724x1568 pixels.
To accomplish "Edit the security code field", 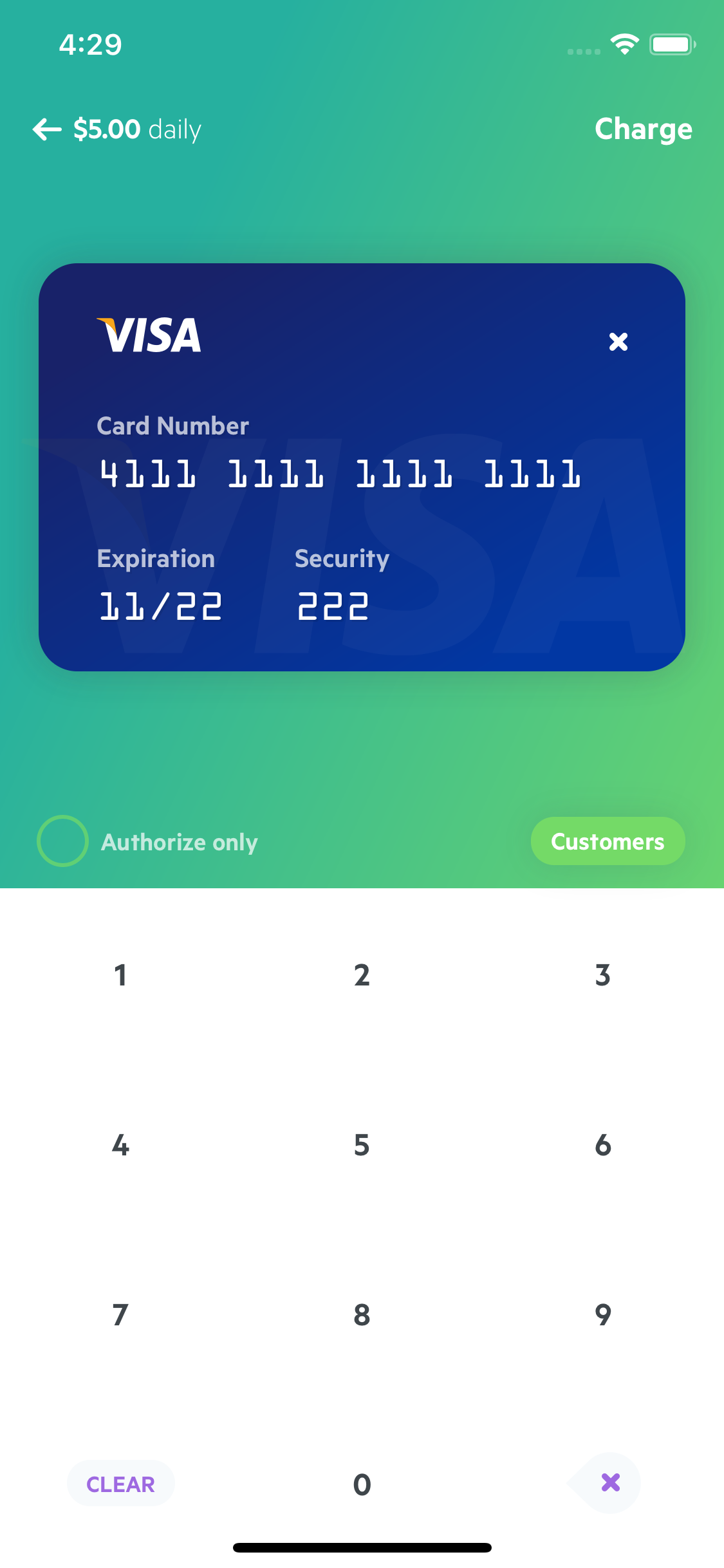I will pyautogui.click(x=333, y=607).
